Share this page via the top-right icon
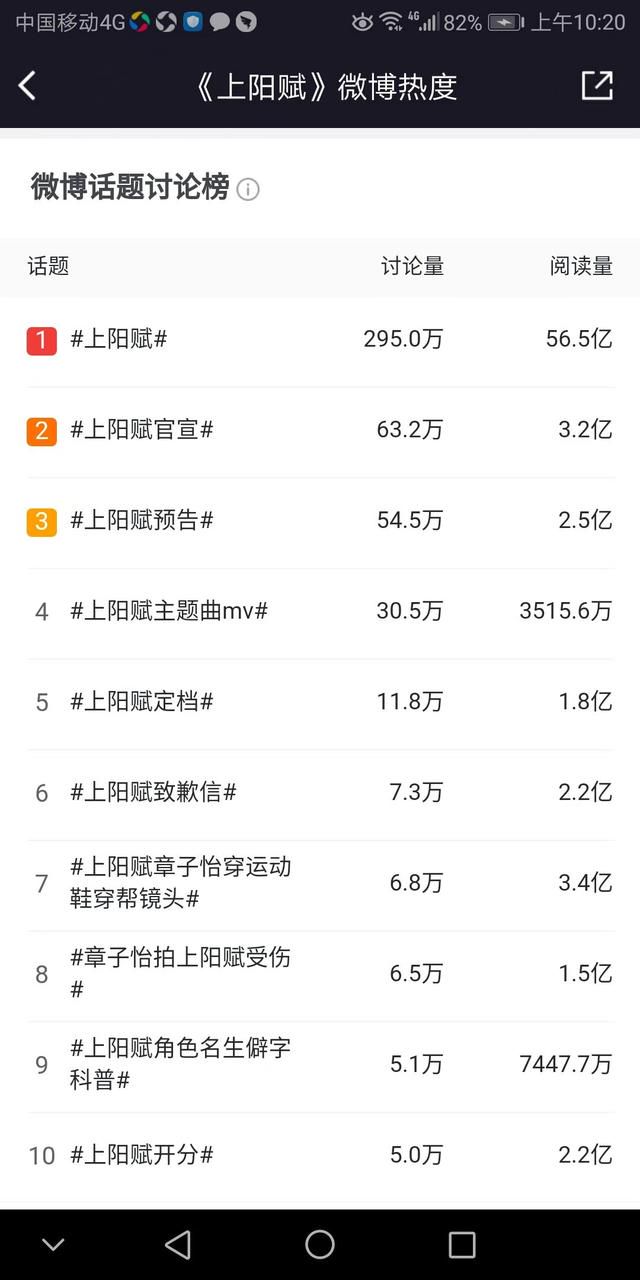Viewport: 640px width, 1280px height. pyautogui.click(x=597, y=86)
